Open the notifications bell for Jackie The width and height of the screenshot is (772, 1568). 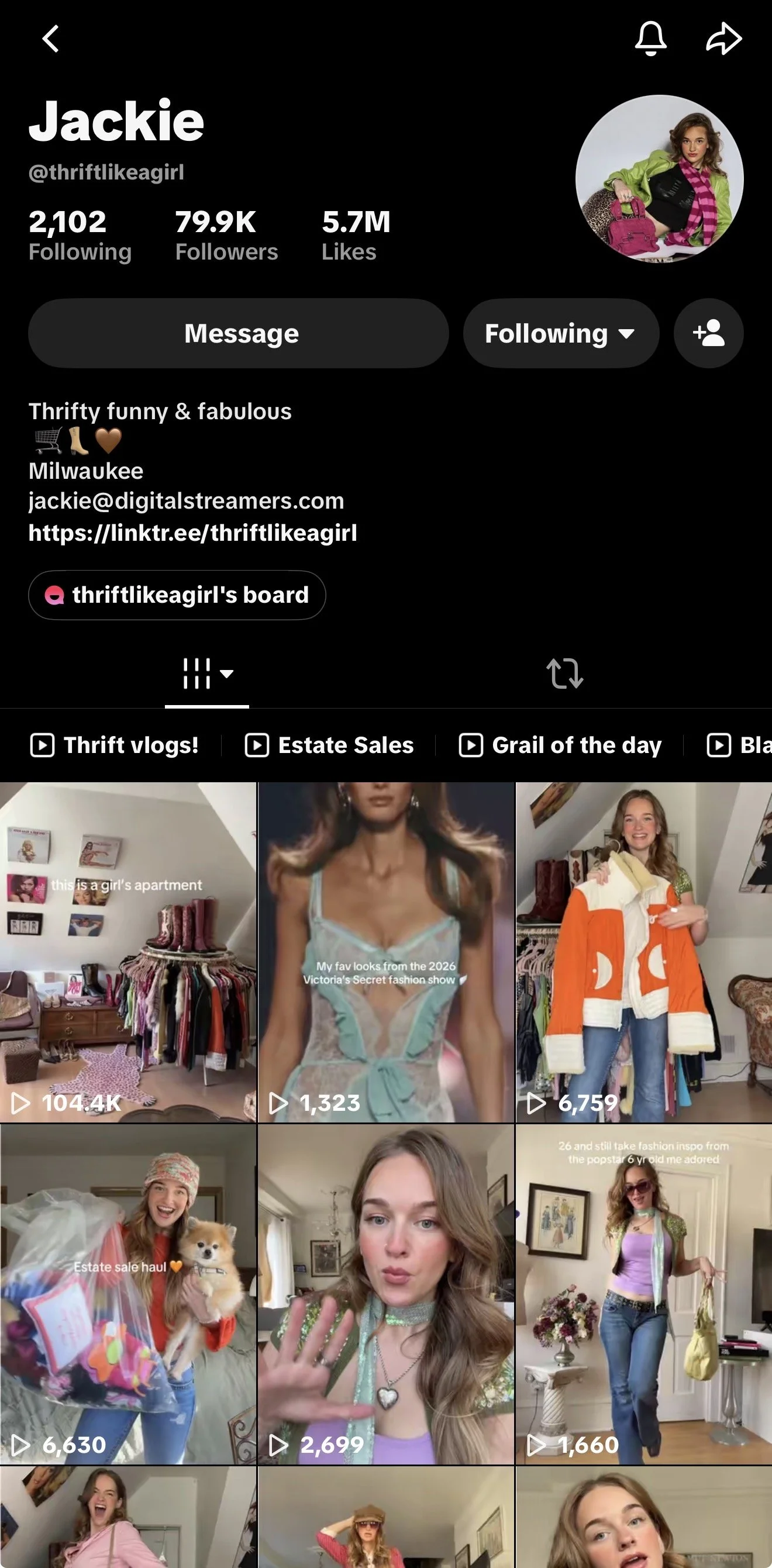coord(650,39)
